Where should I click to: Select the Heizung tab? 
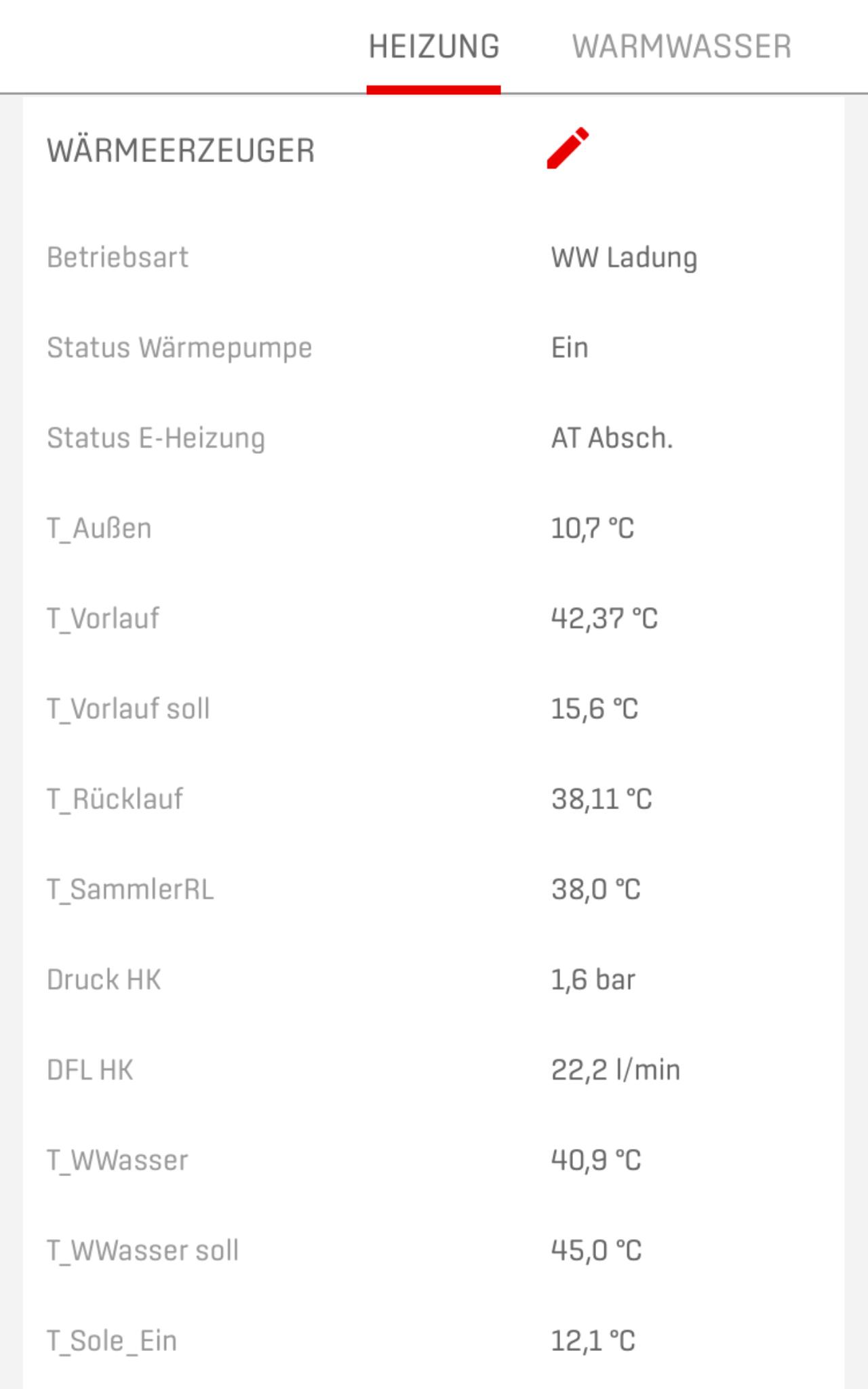pos(434,47)
